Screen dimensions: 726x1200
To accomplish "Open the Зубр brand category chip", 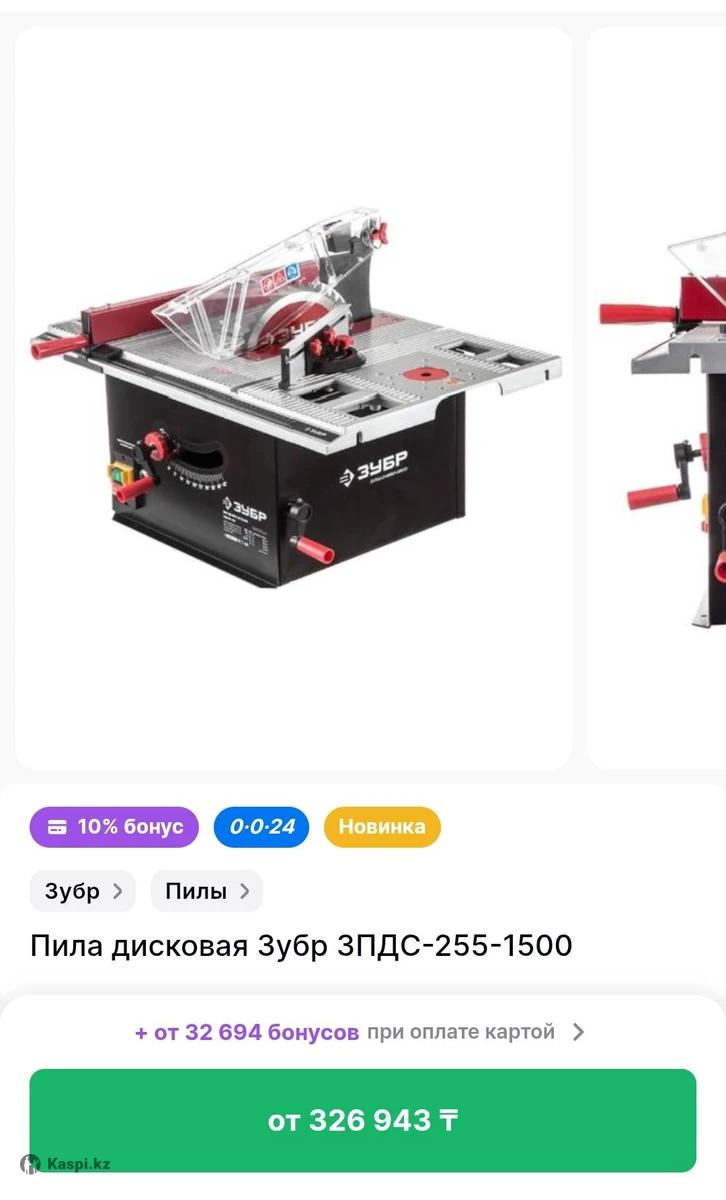I will tap(82, 891).
